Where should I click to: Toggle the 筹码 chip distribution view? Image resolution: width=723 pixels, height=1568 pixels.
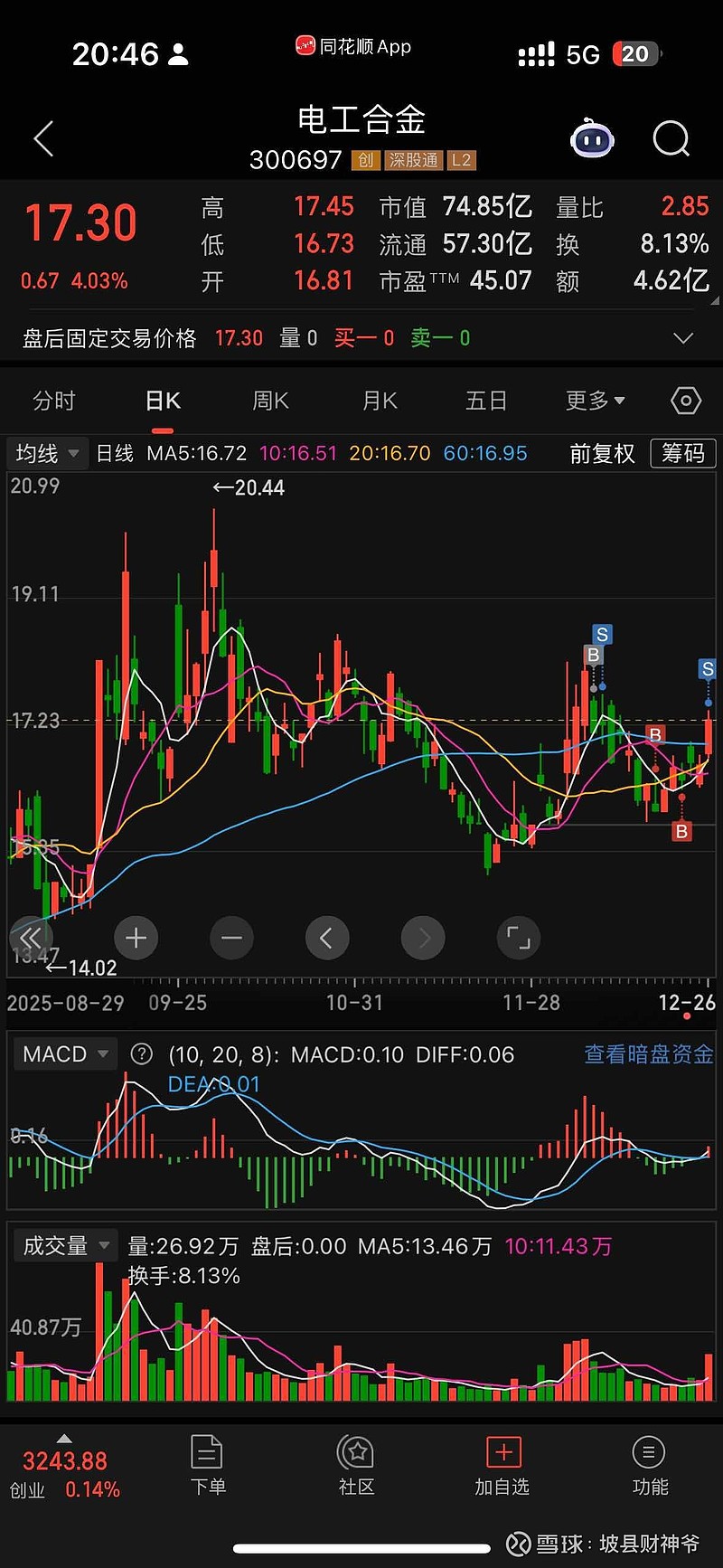[683, 453]
